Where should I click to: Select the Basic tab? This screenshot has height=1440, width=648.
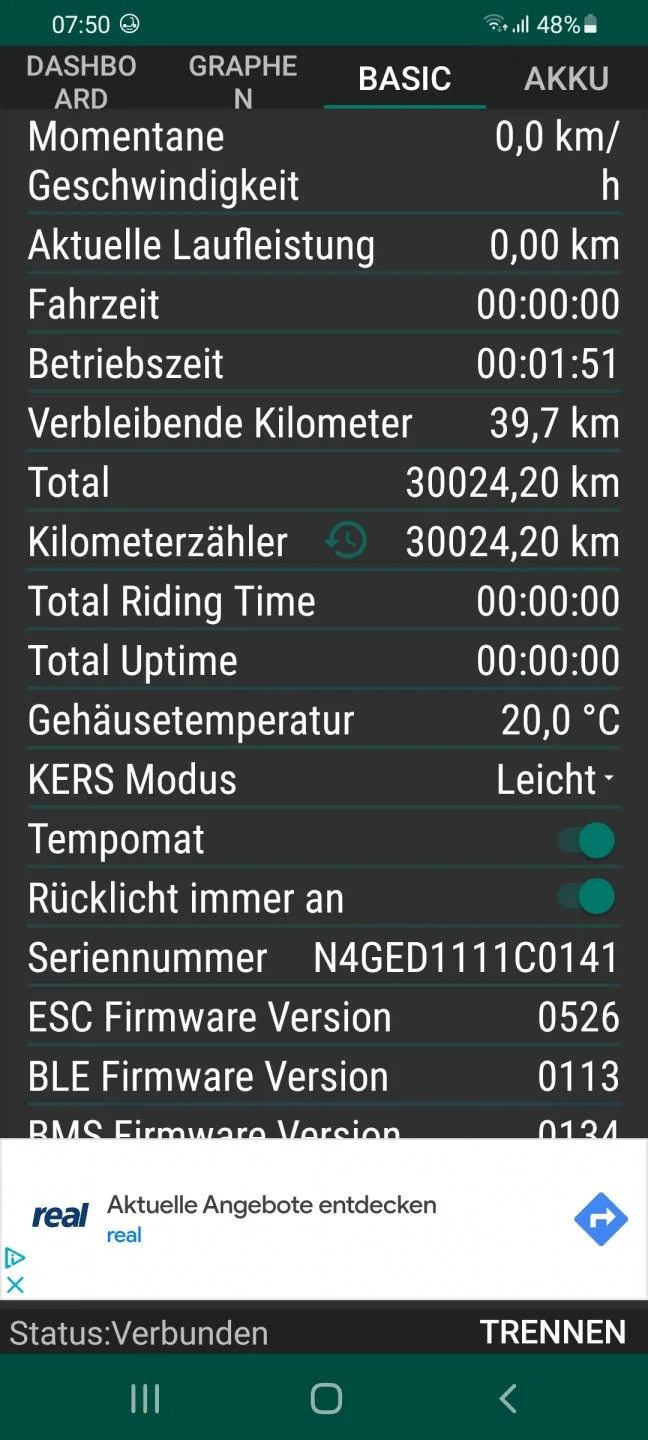[405, 79]
